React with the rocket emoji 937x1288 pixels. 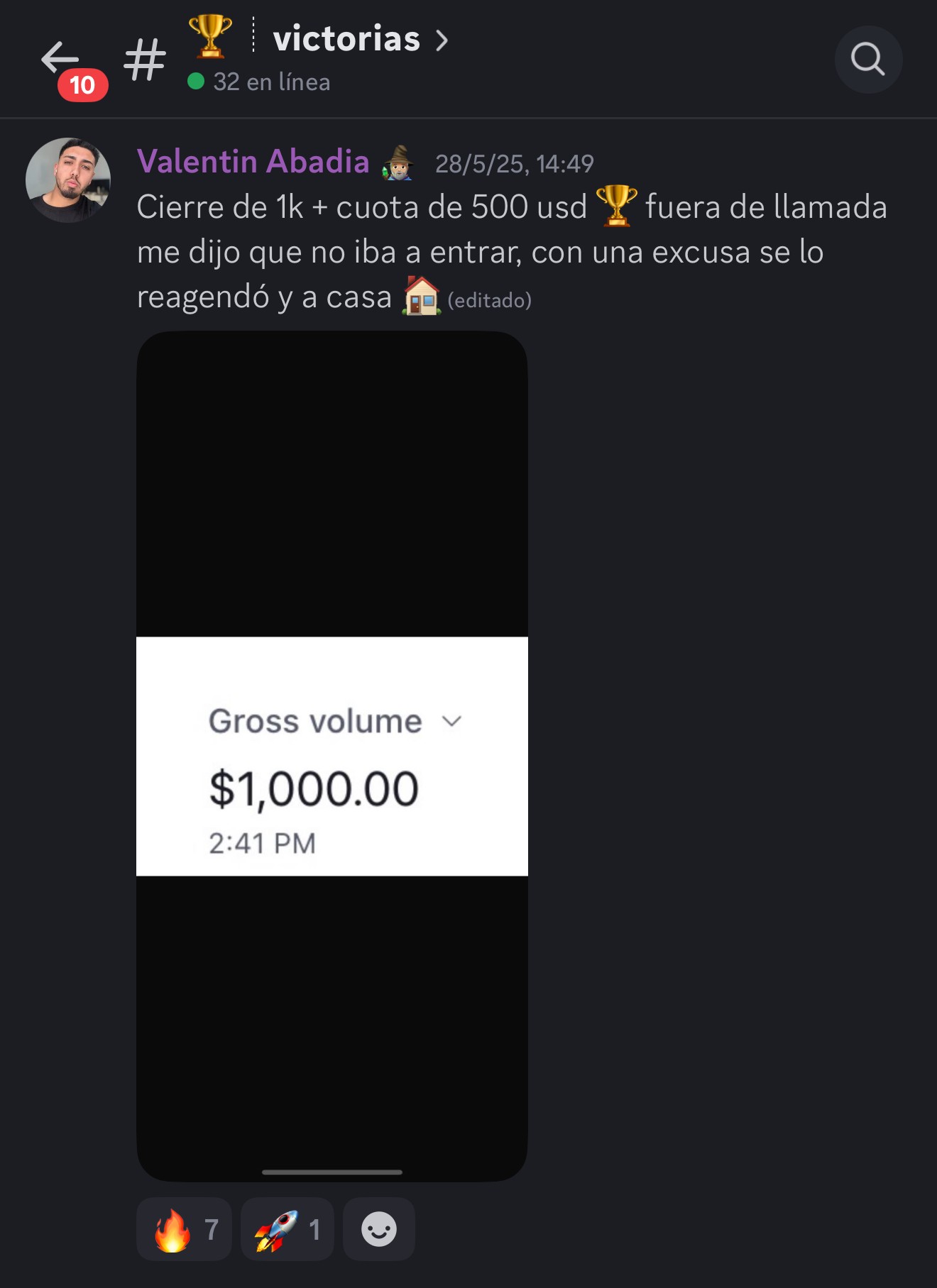tap(287, 1229)
